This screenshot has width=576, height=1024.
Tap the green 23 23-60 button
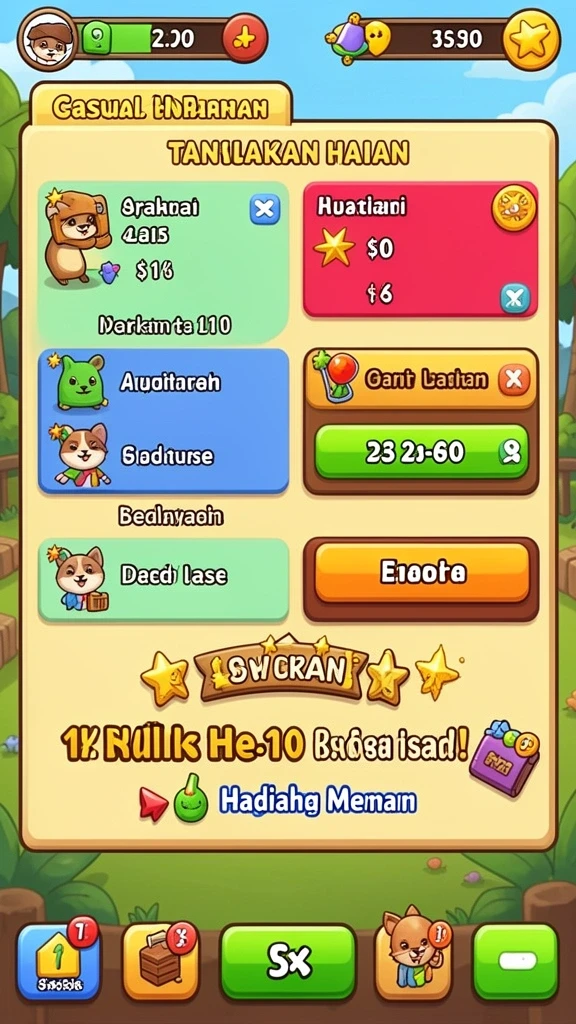(x=421, y=452)
